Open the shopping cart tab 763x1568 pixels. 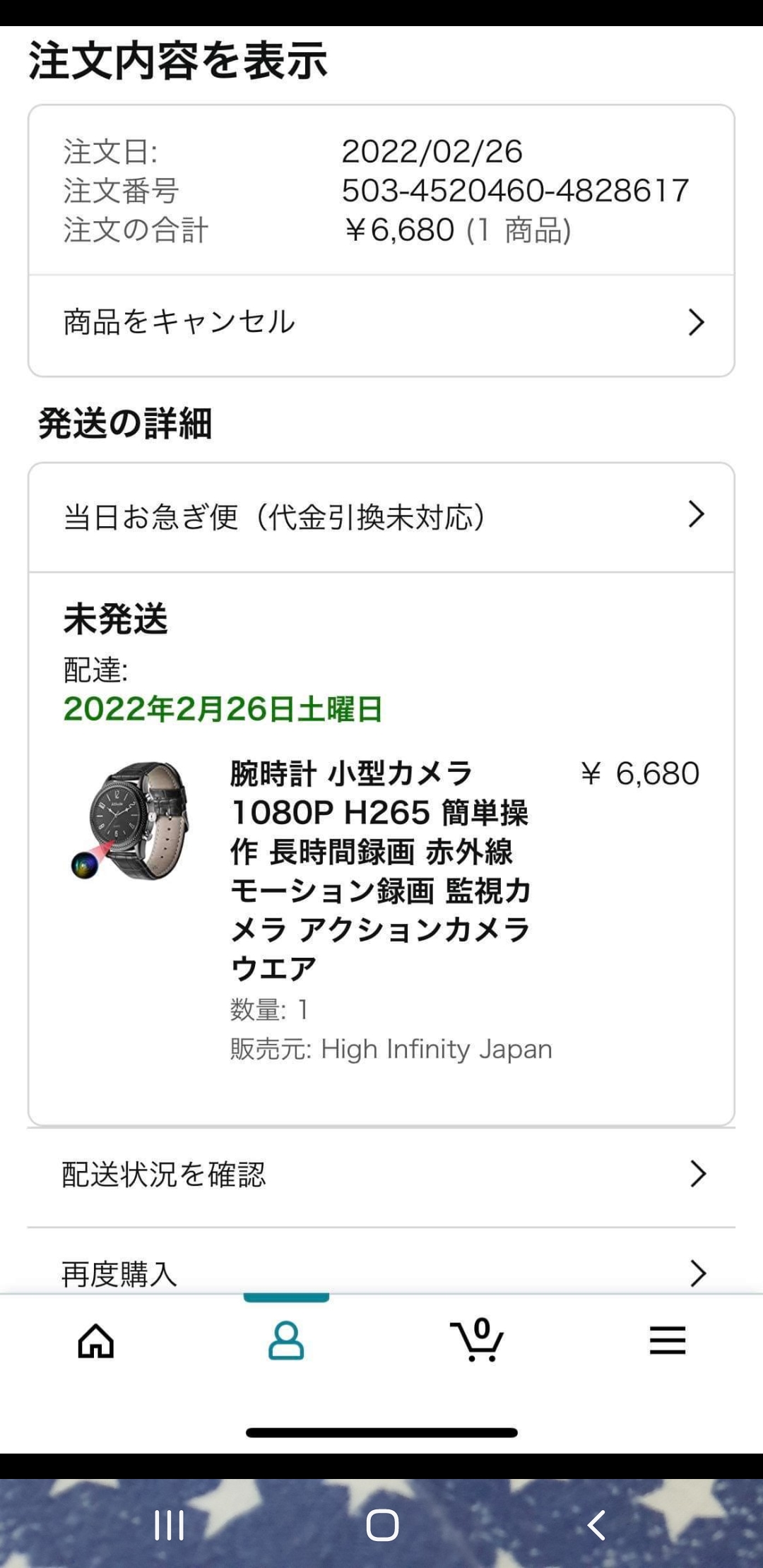click(x=477, y=1340)
